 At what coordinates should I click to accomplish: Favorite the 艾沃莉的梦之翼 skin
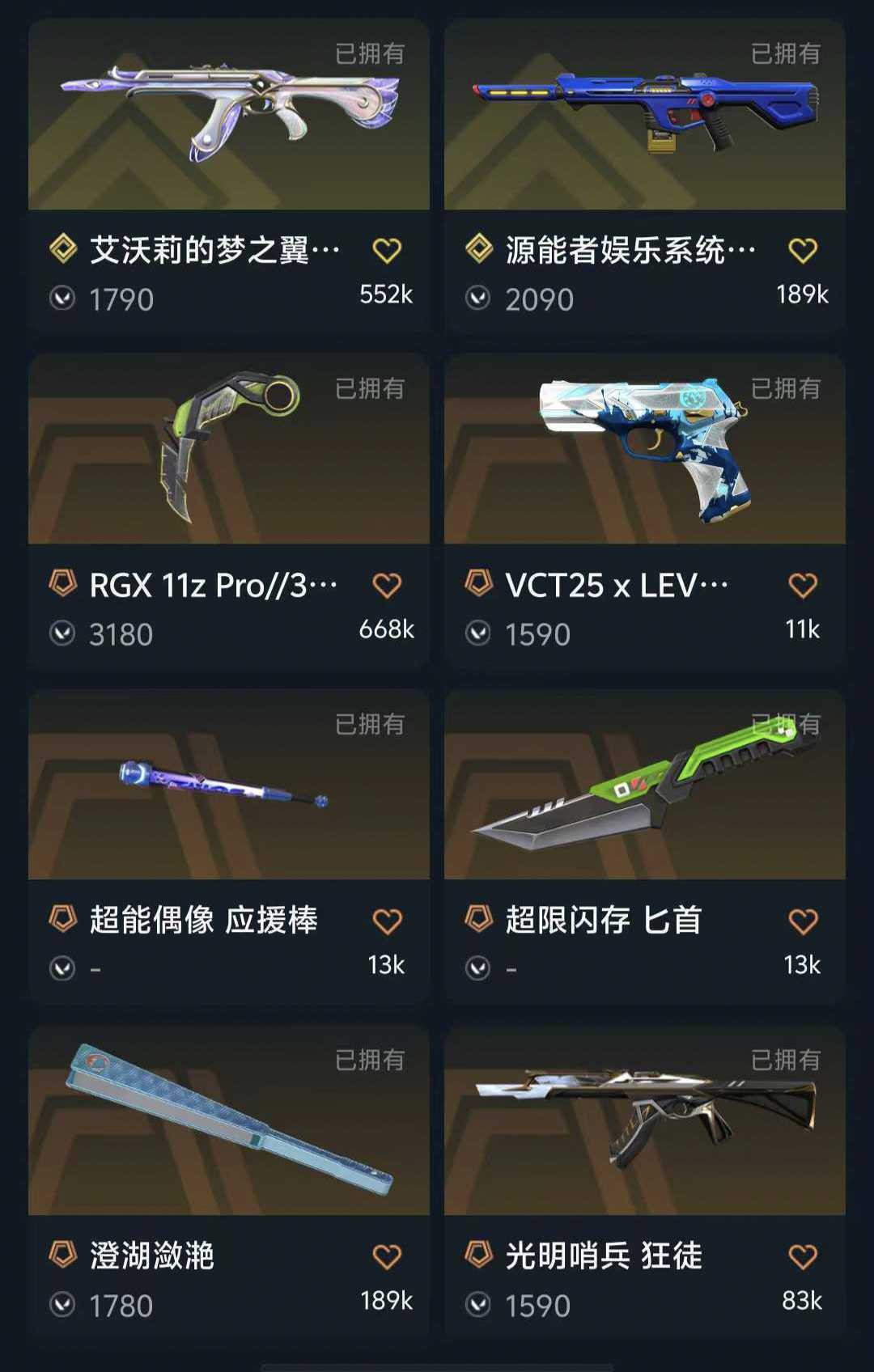click(387, 251)
